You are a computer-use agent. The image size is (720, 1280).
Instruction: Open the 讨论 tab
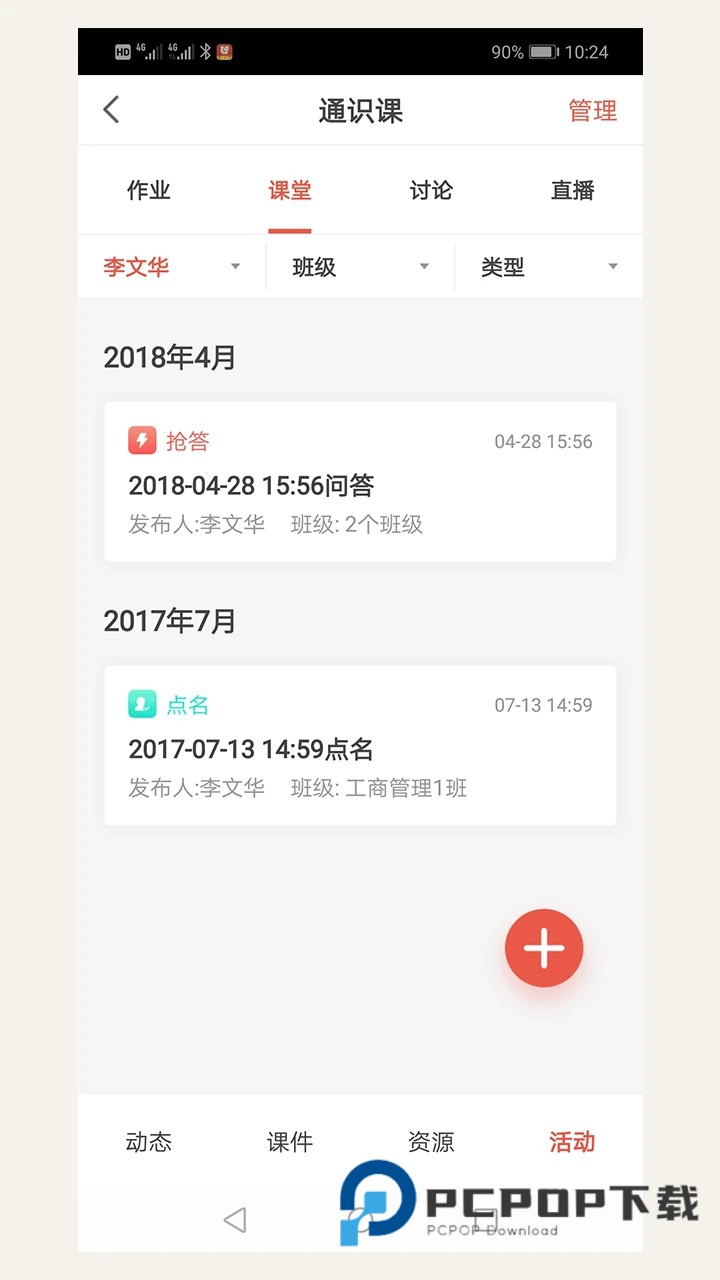(x=430, y=190)
